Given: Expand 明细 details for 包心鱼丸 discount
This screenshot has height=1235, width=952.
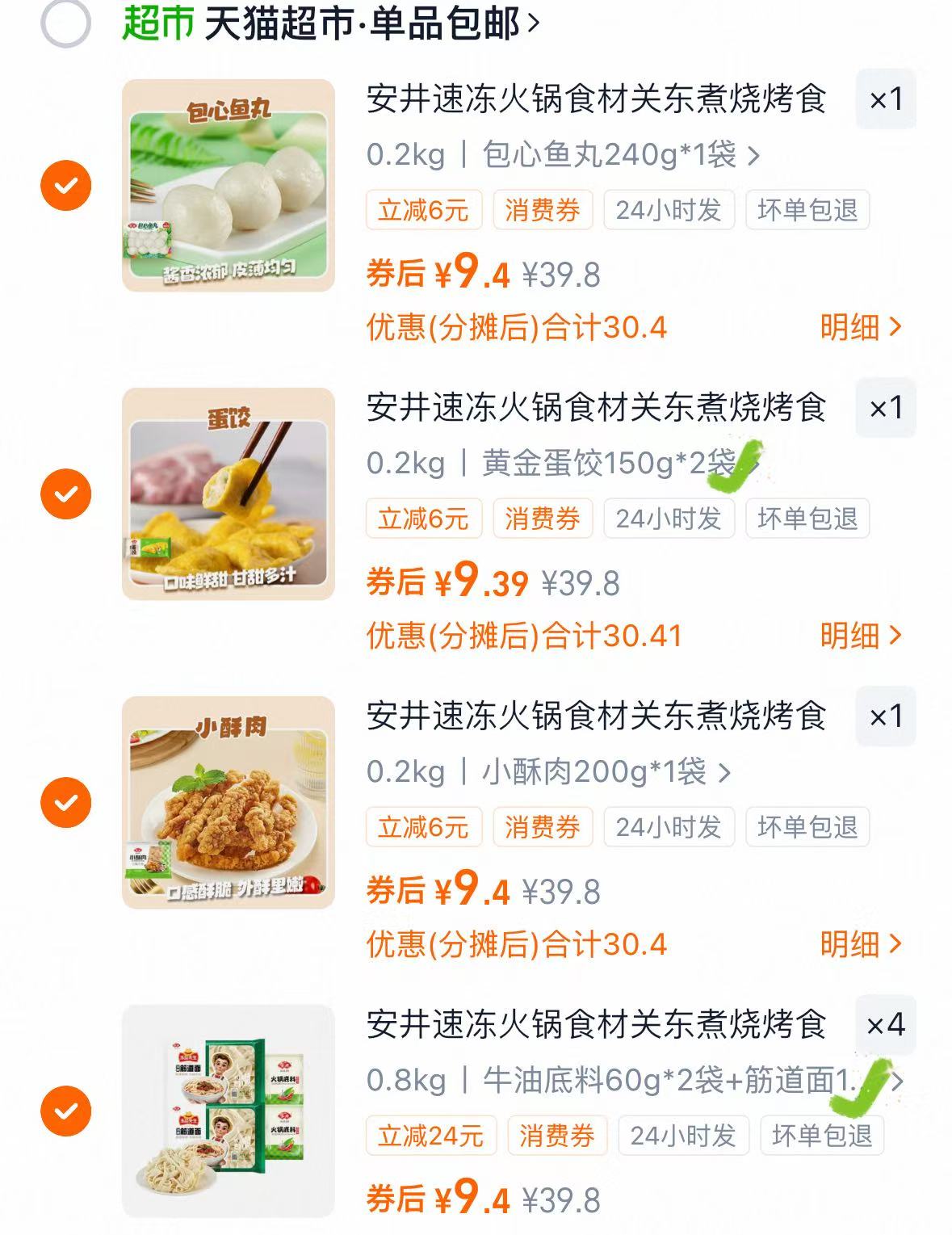Looking at the screenshot, I should [x=860, y=328].
